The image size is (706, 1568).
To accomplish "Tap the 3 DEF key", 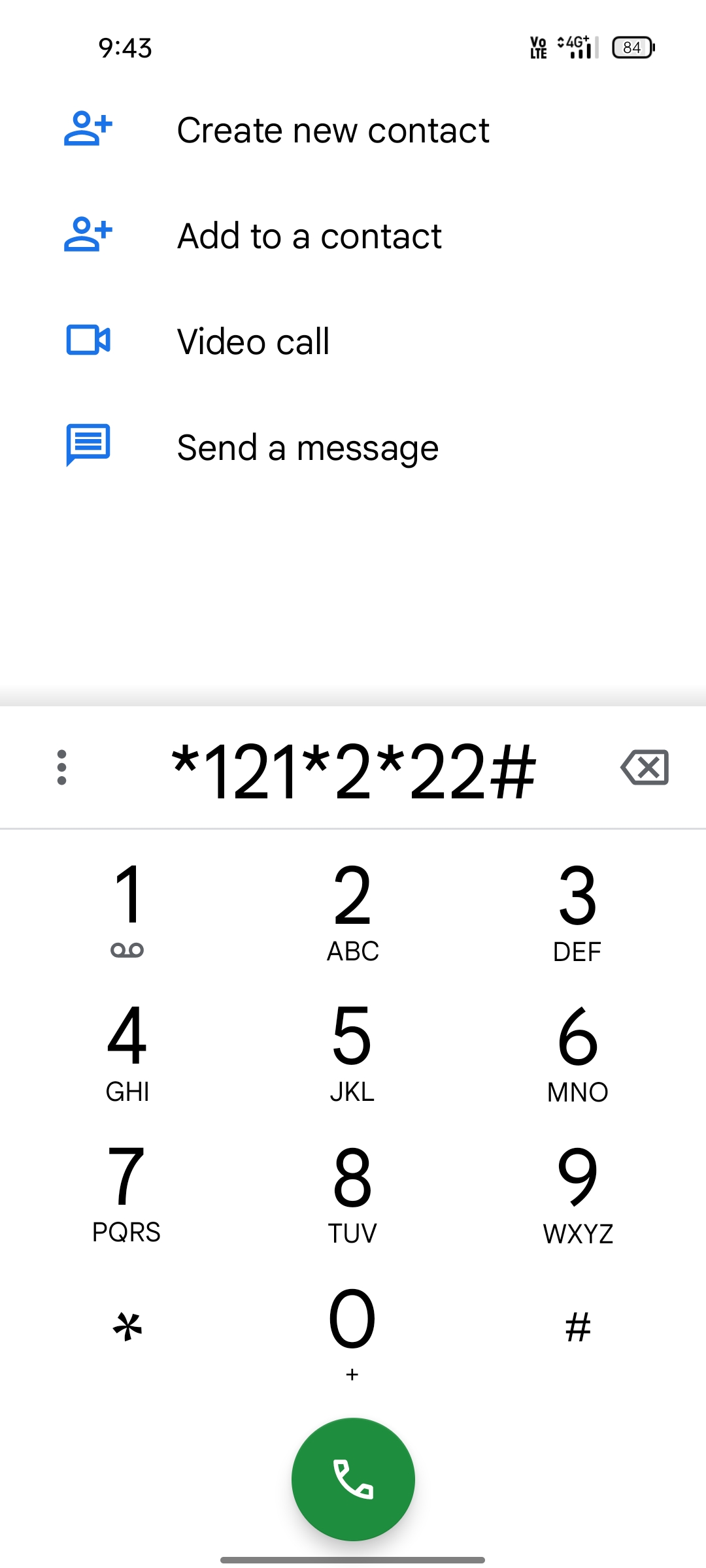I will click(578, 908).
